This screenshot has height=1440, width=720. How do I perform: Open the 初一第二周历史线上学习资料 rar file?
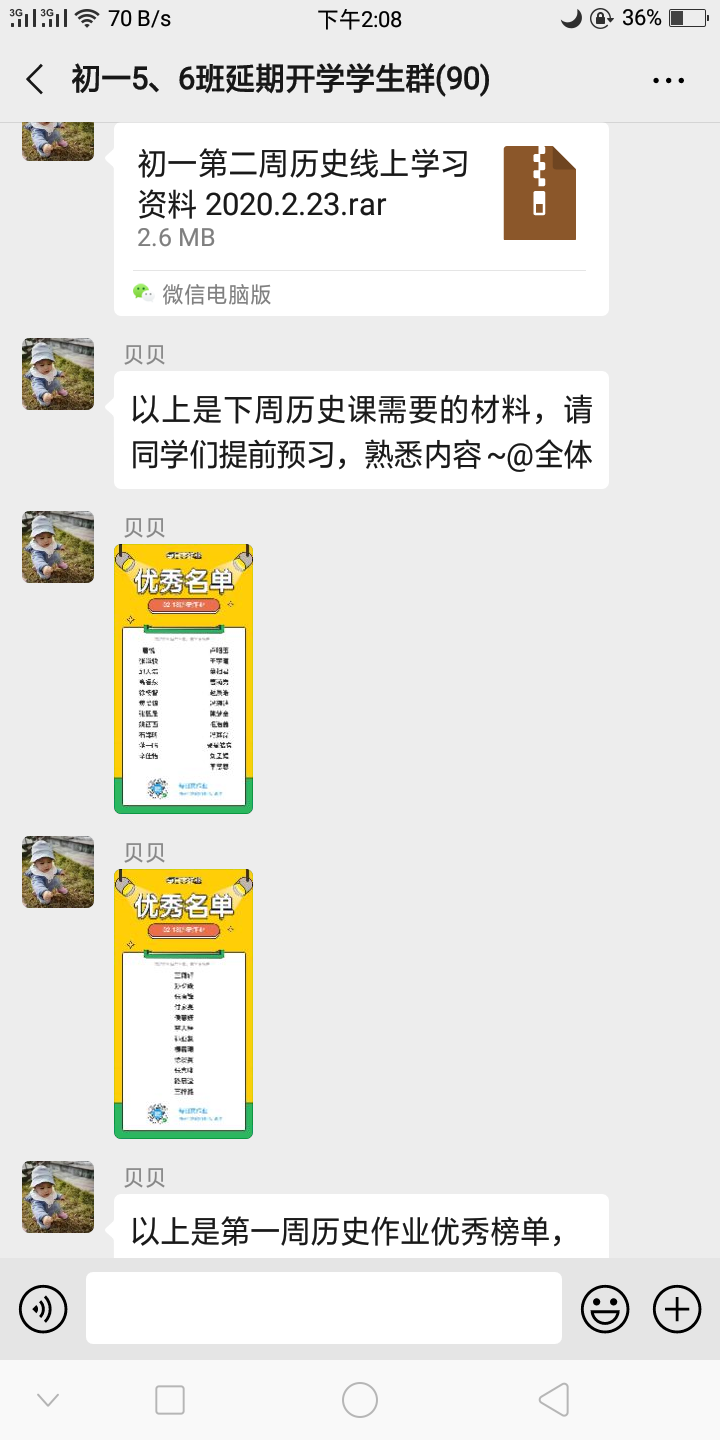pyautogui.click(x=361, y=218)
